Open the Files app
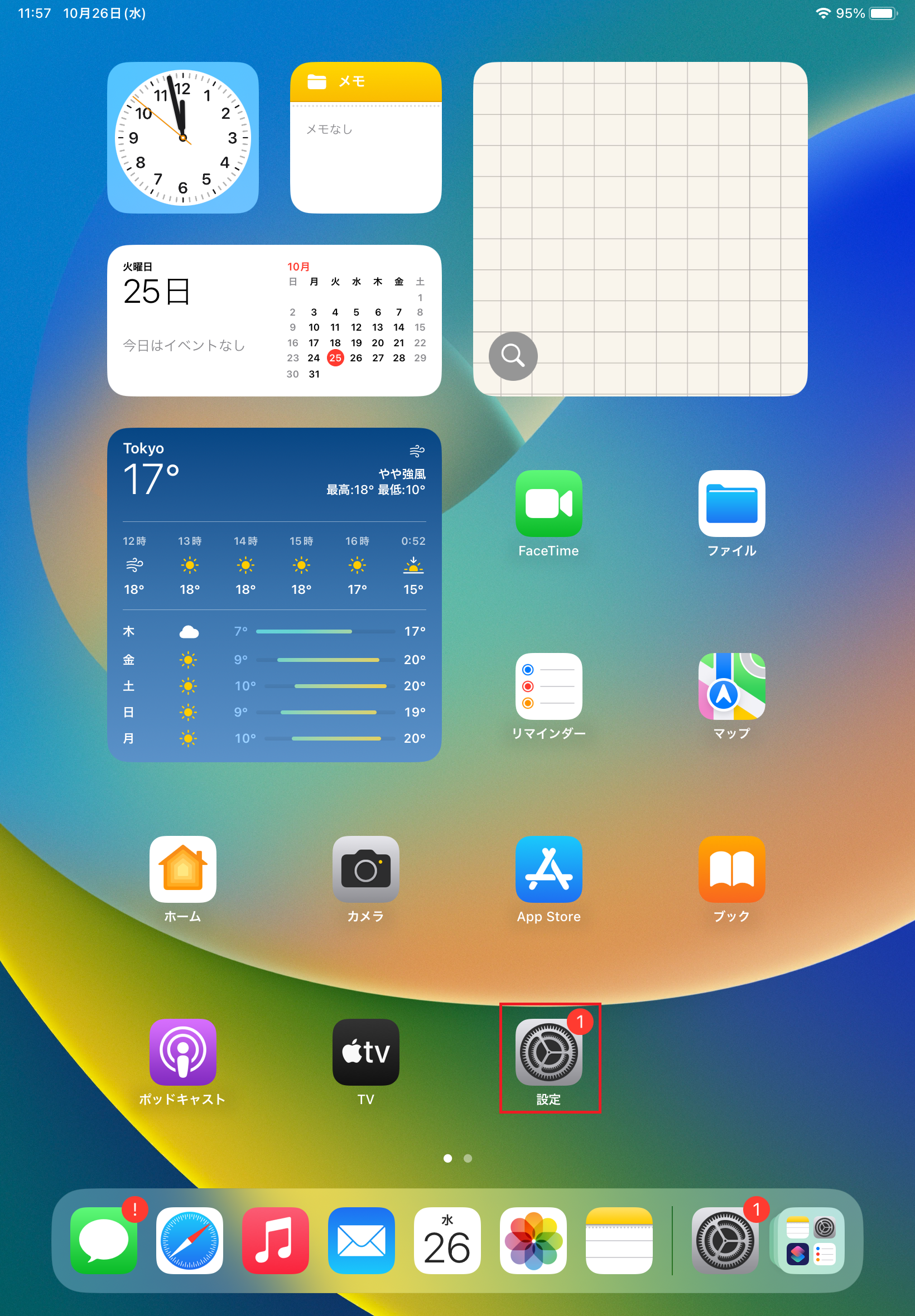 pyautogui.click(x=731, y=503)
